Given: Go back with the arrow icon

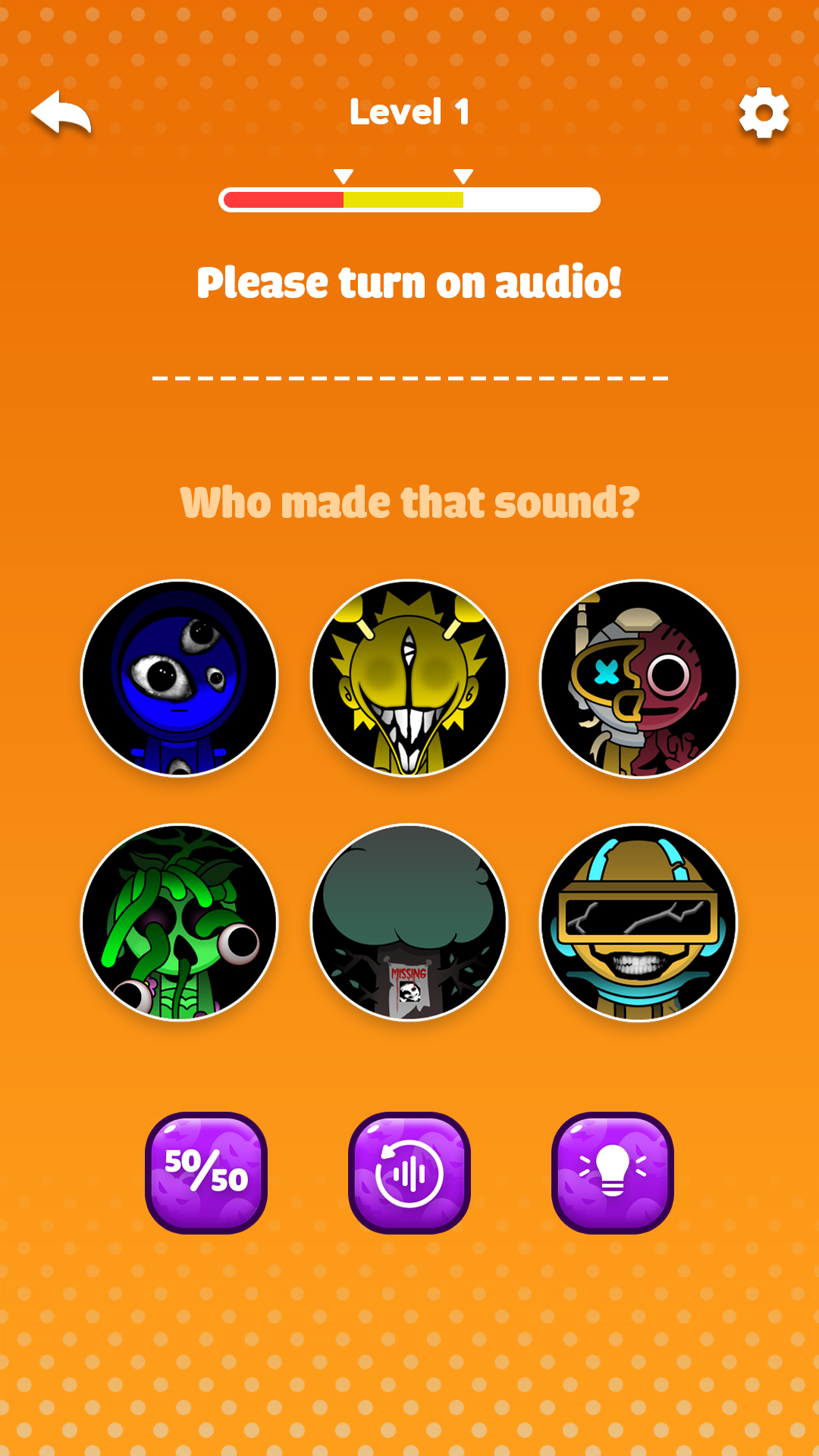Looking at the screenshot, I should click(x=61, y=114).
